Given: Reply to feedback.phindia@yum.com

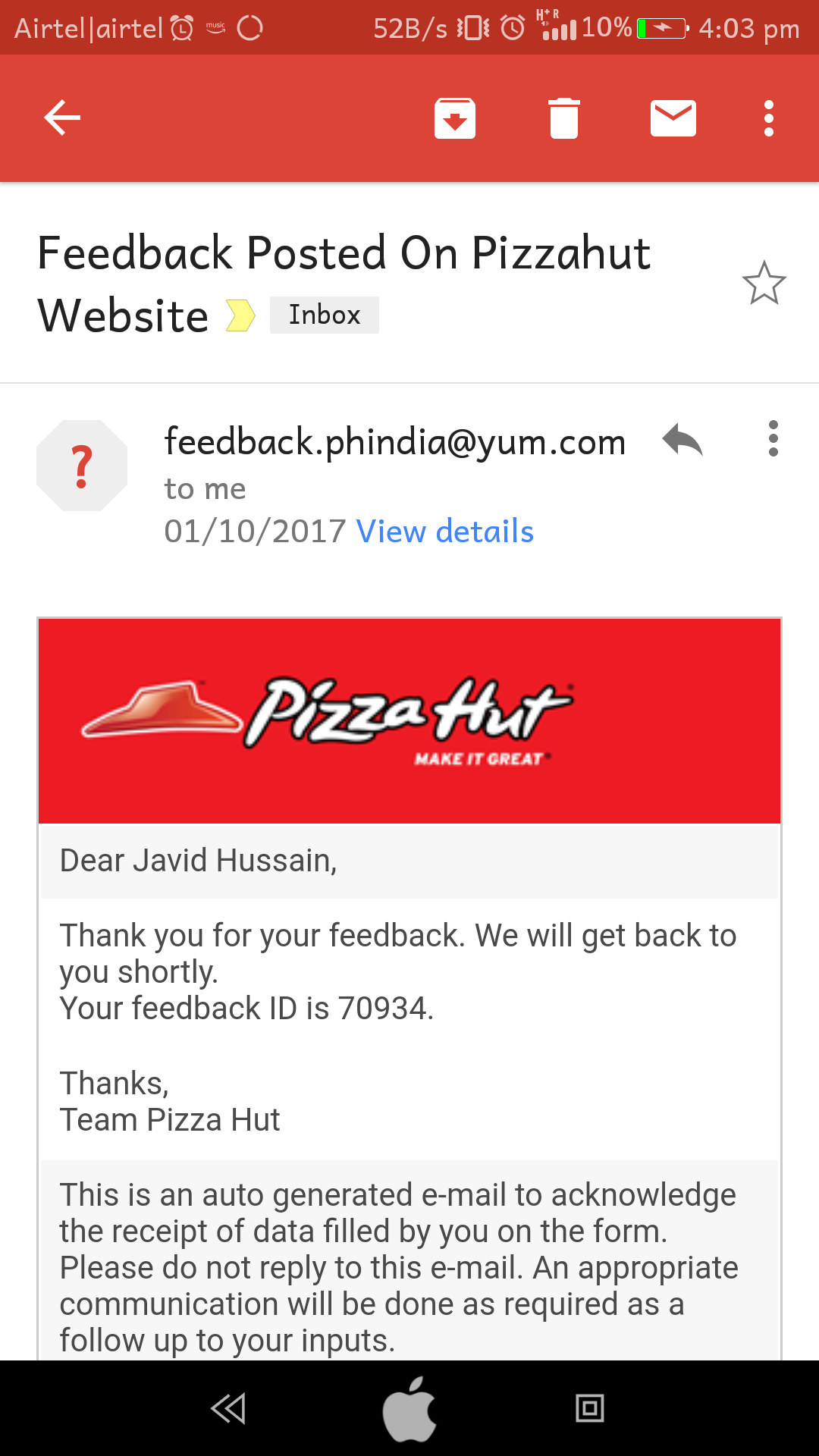Looking at the screenshot, I should click(x=682, y=440).
